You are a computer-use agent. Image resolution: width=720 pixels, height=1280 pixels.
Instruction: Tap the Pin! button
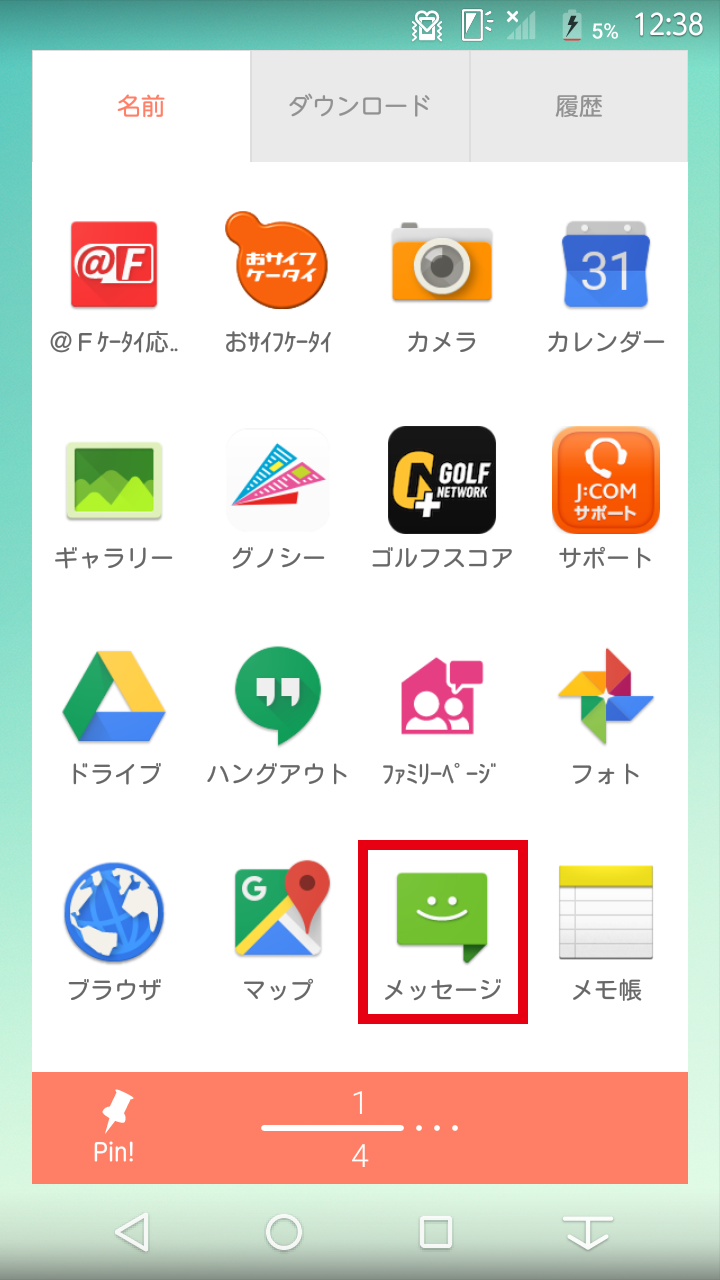(x=115, y=1127)
